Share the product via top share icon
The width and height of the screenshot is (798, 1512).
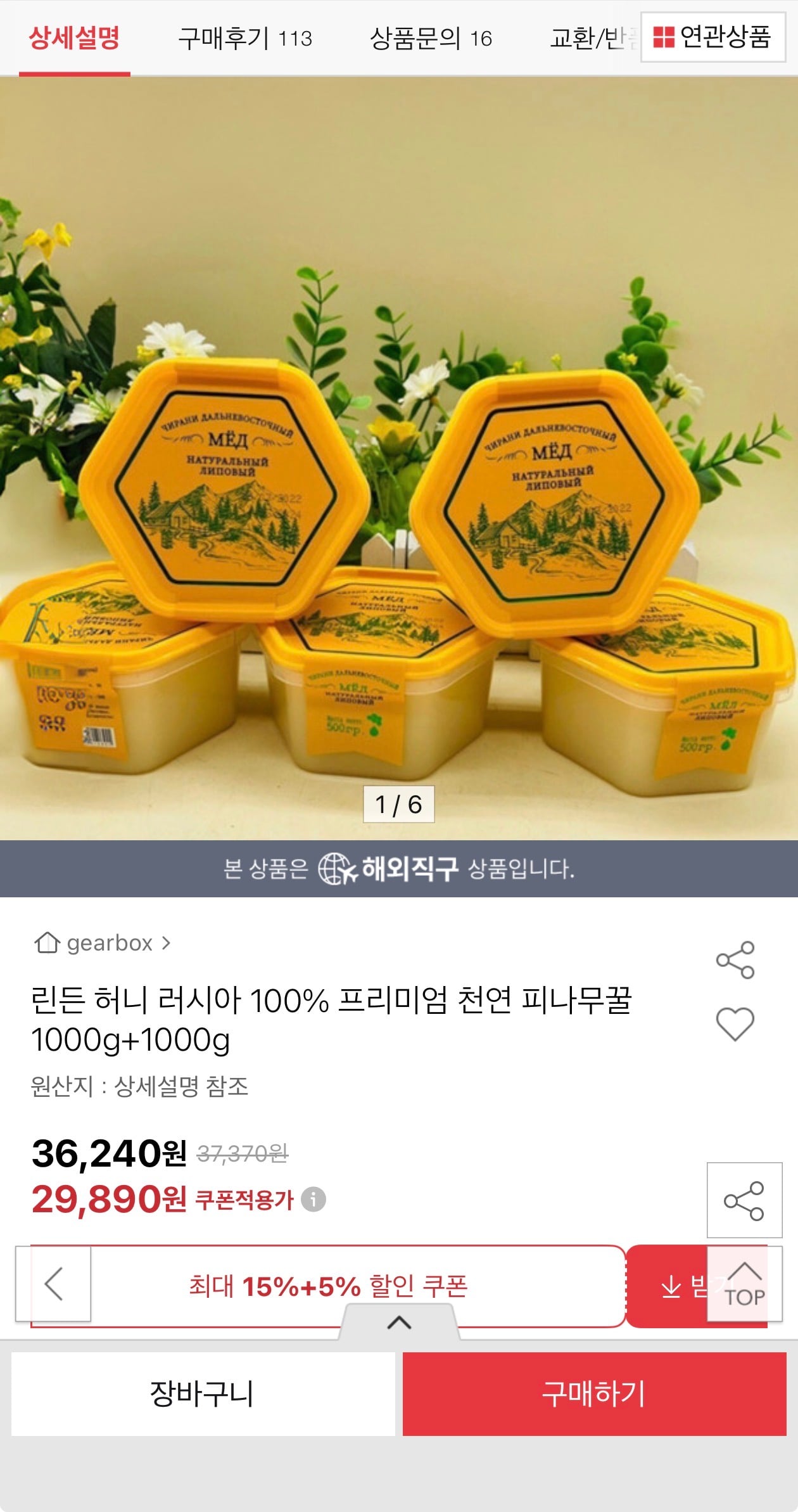pos(735,961)
